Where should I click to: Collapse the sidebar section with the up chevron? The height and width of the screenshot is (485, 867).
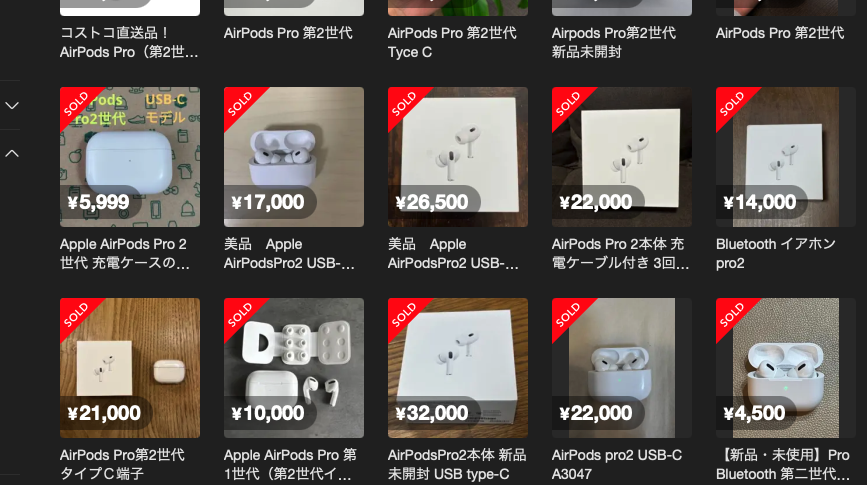click(12, 153)
